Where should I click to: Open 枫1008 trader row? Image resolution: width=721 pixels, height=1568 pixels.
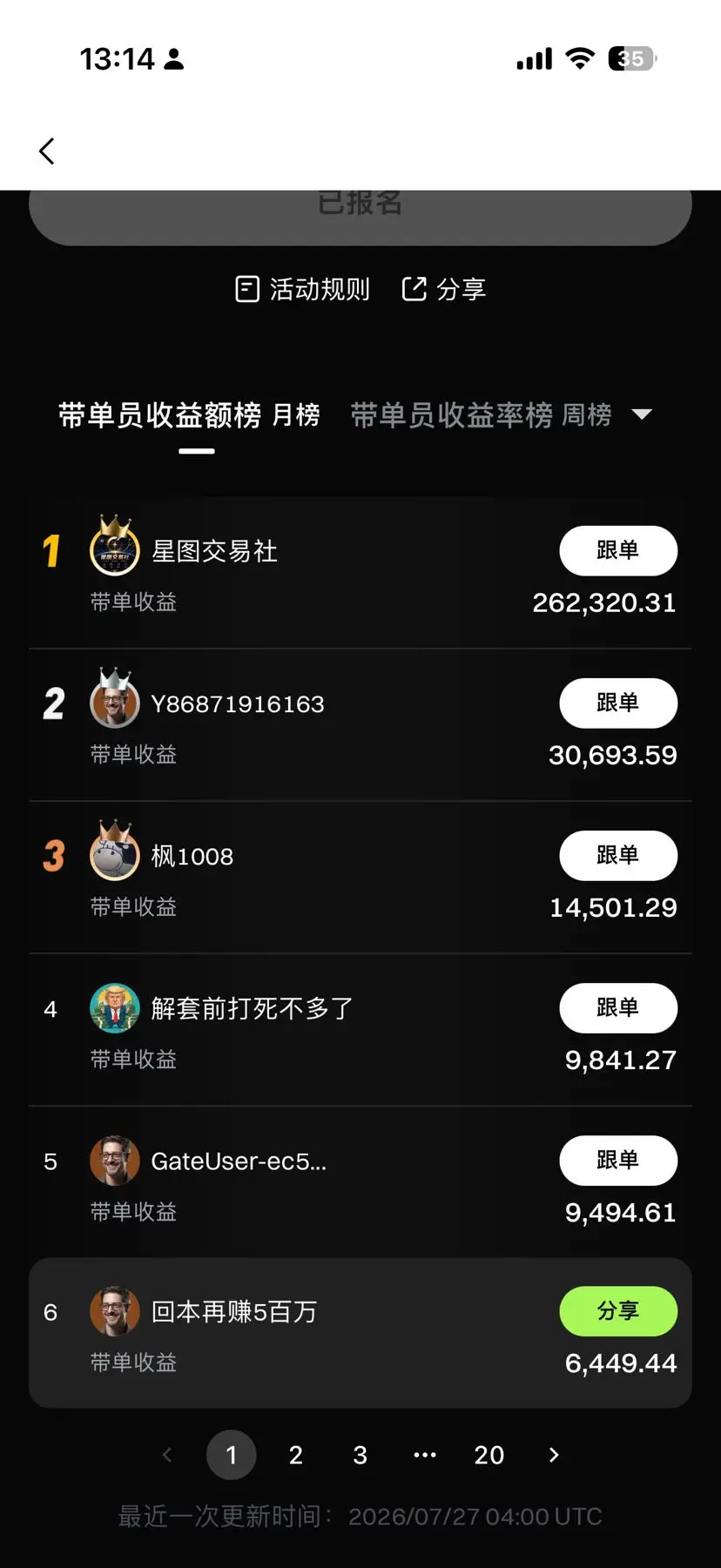click(360, 878)
